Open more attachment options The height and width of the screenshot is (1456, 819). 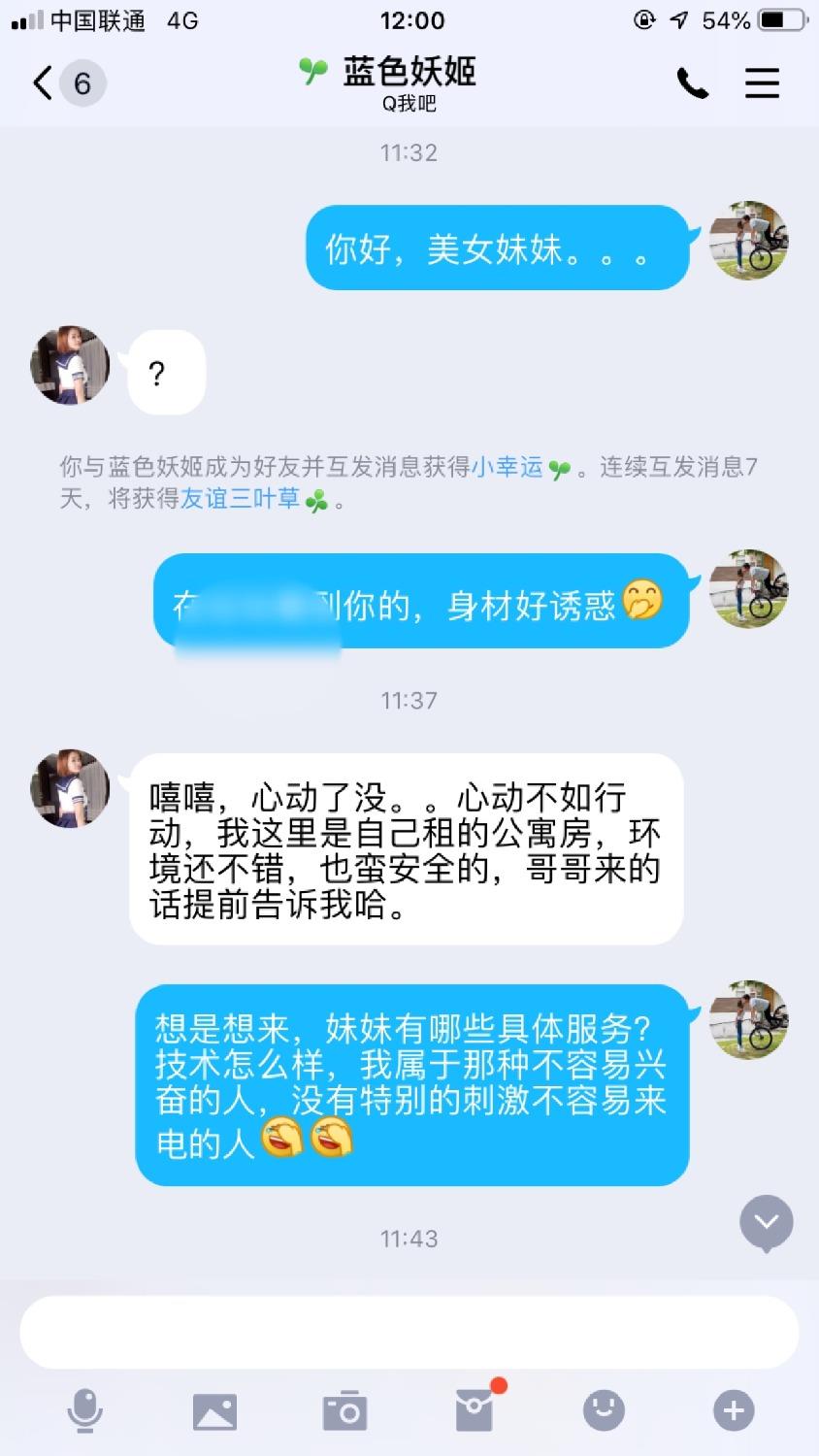734,1410
